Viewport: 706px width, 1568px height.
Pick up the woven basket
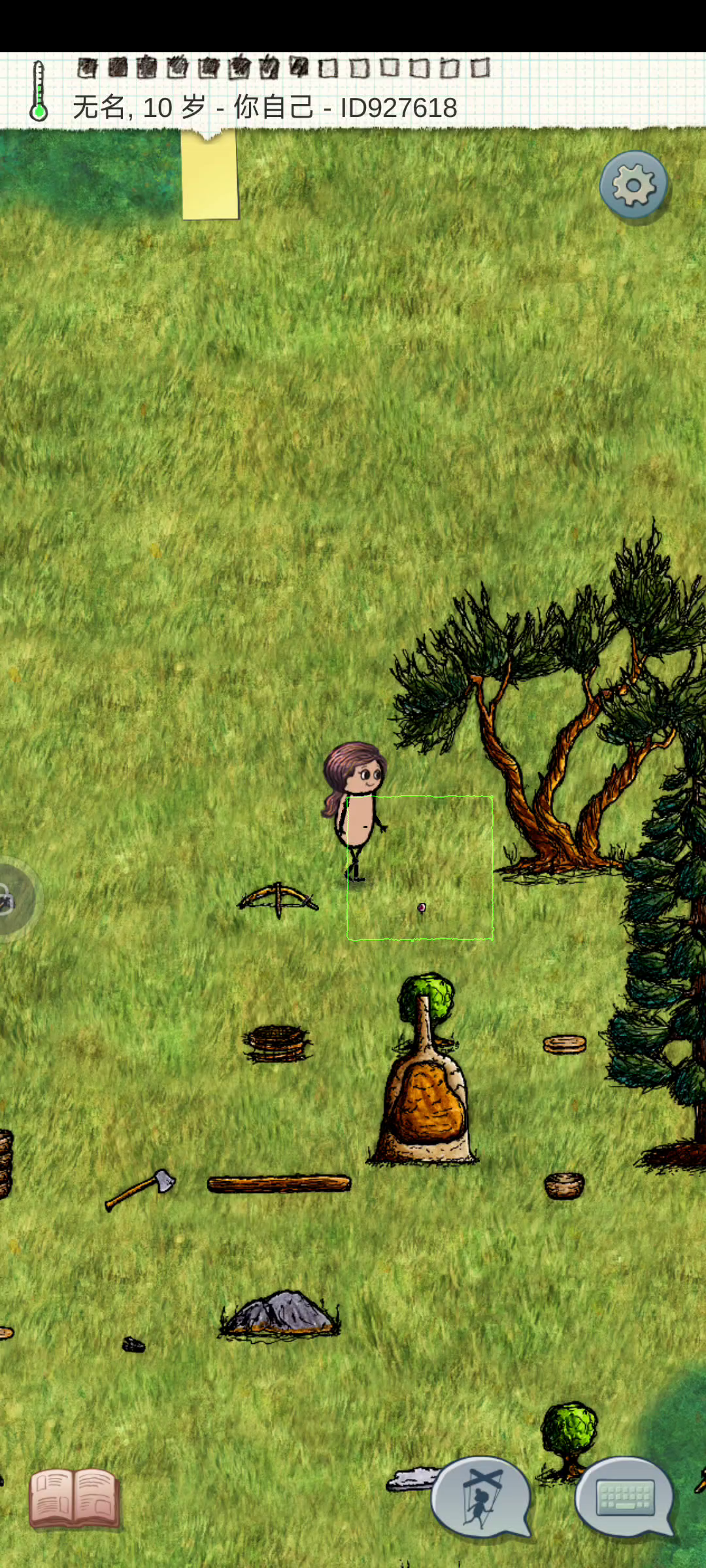[x=278, y=1043]
